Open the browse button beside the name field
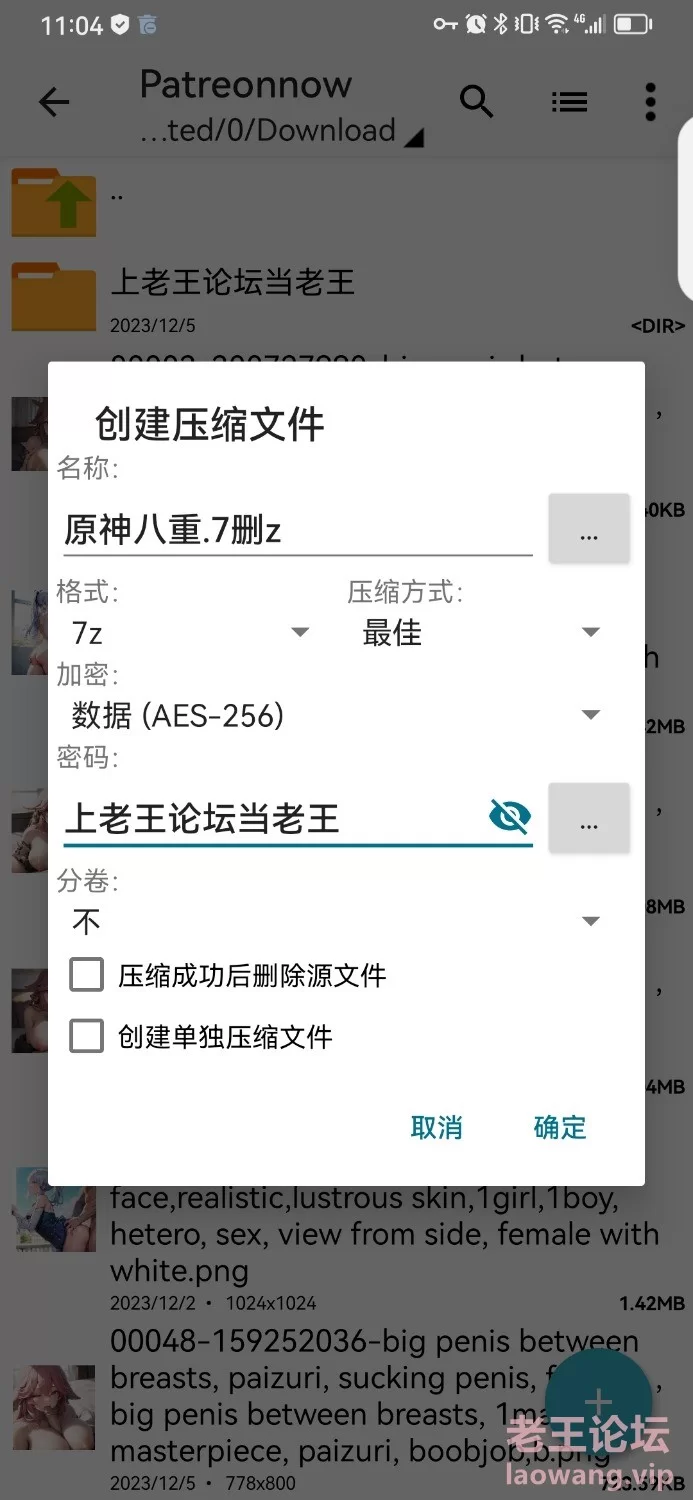 point(589,529)
